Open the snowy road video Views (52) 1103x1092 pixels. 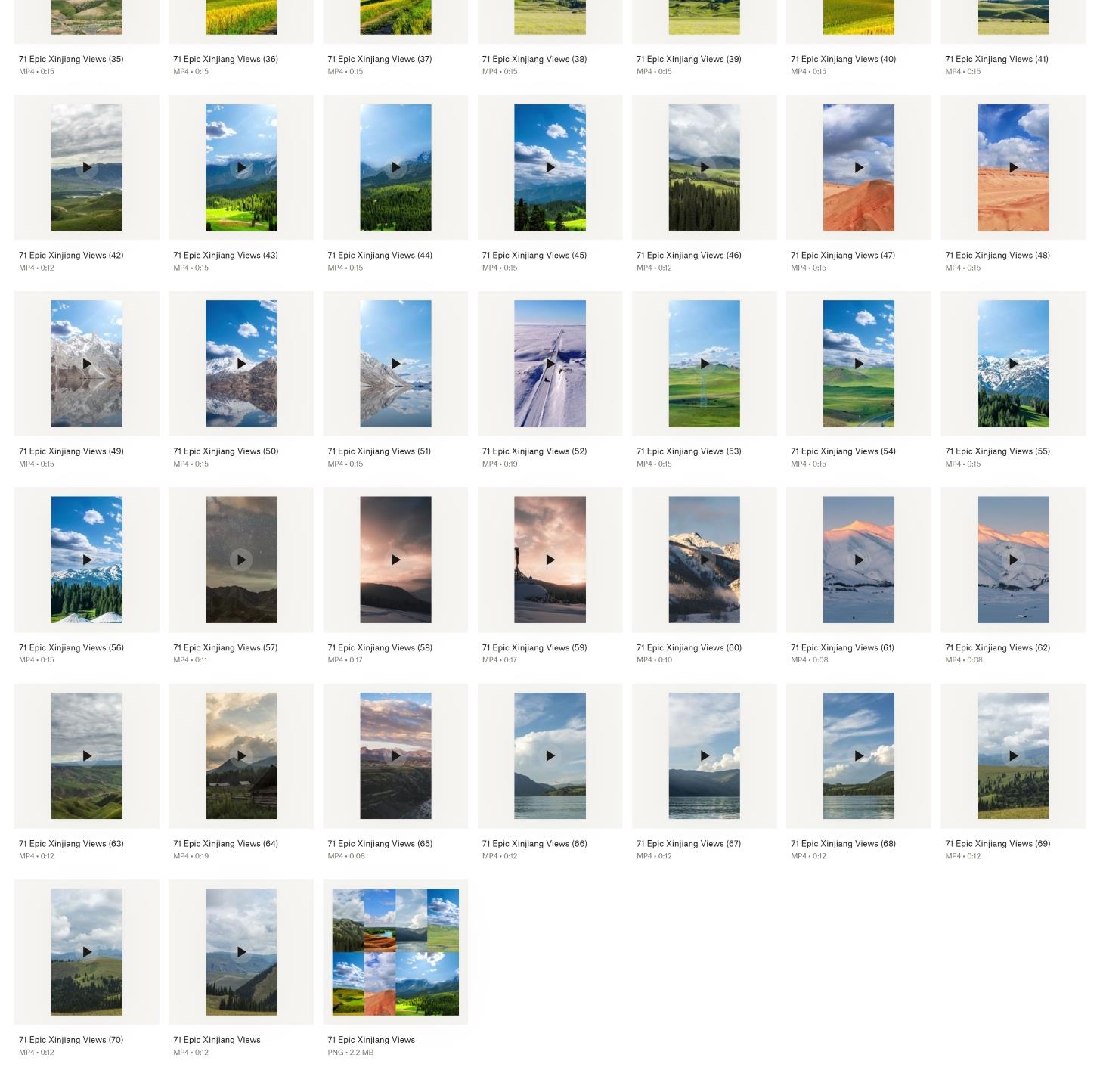click(550, 364)
